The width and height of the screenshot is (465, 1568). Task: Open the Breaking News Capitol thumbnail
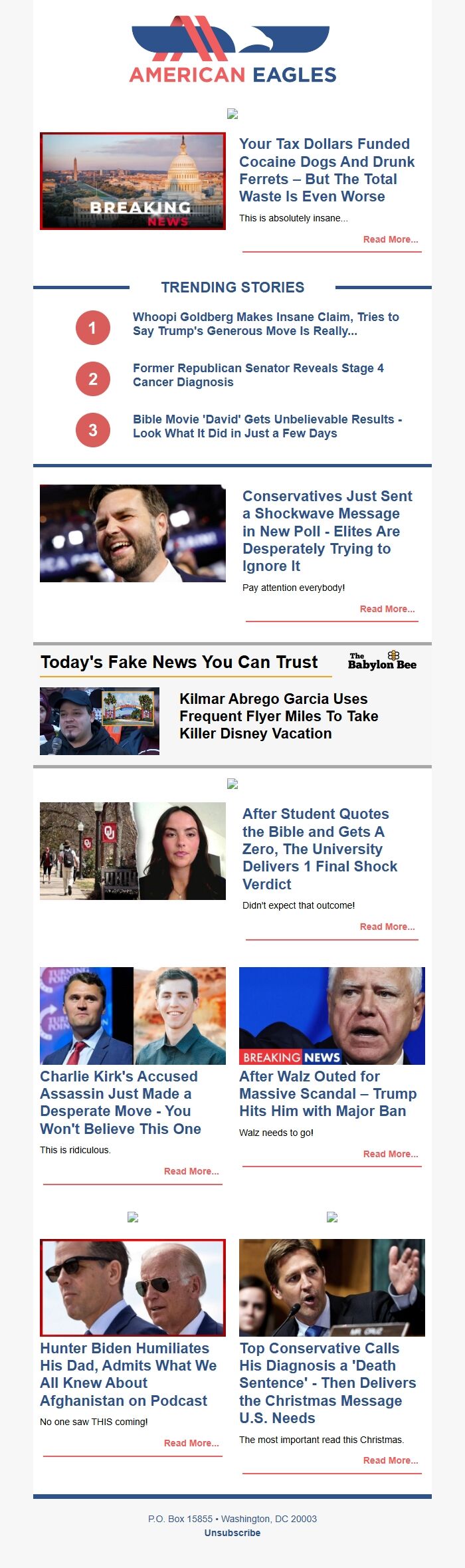point(133,181)
